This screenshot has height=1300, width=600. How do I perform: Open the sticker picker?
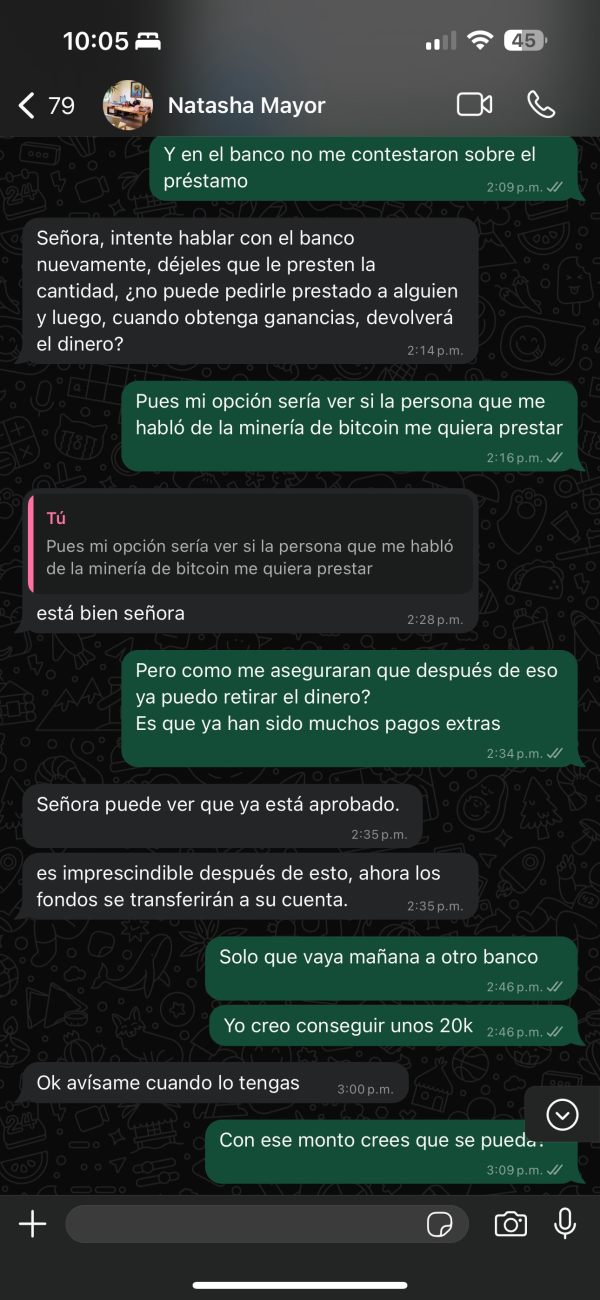tap(439, 1224)
